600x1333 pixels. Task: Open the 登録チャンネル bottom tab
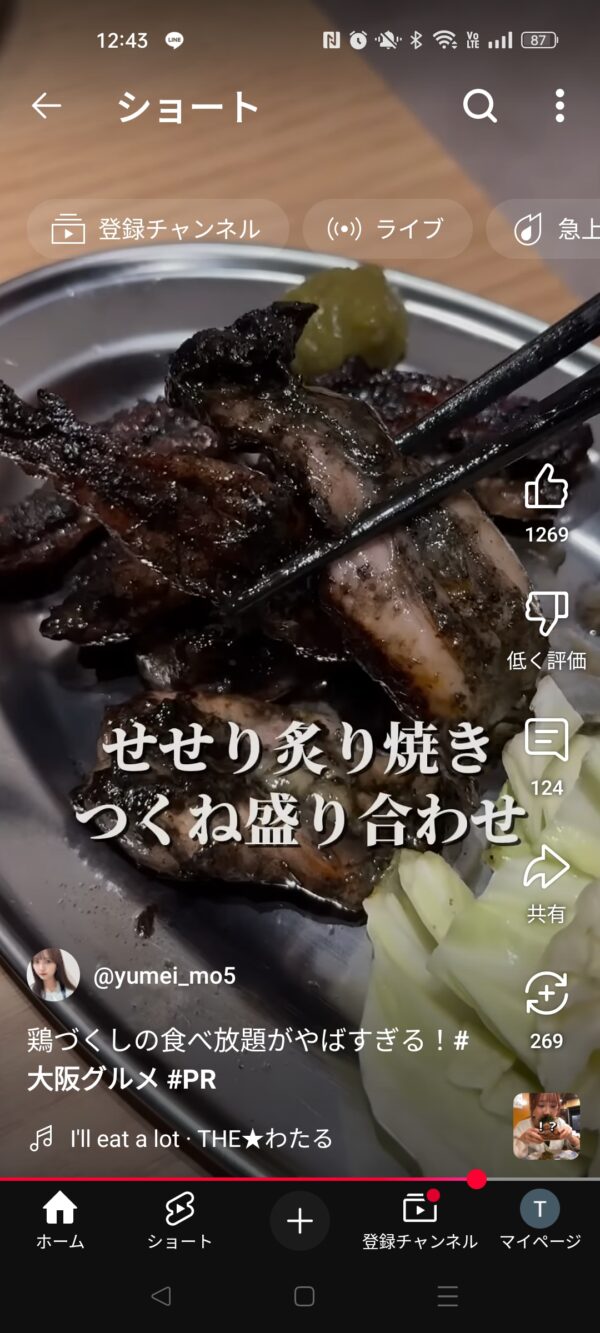click(420, 1221)
